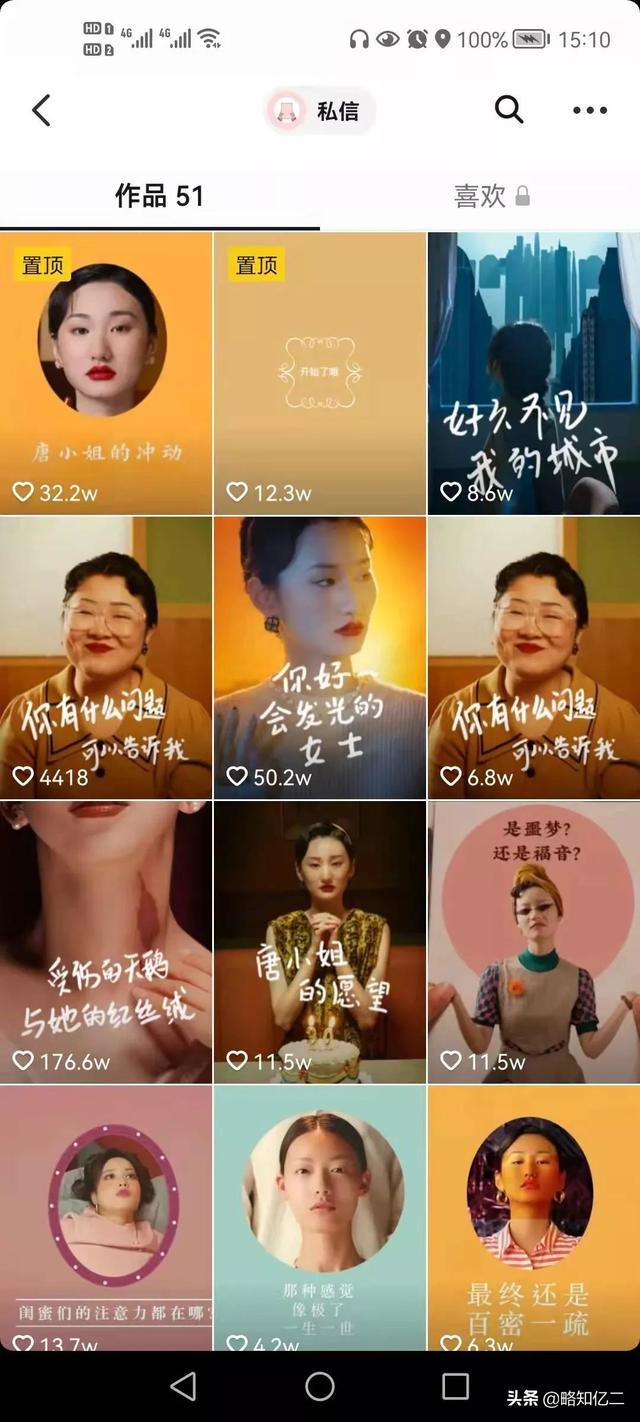
Task: Play the video 好久不见我的城市
Action: pyautogui.click(x=534, y=373)
